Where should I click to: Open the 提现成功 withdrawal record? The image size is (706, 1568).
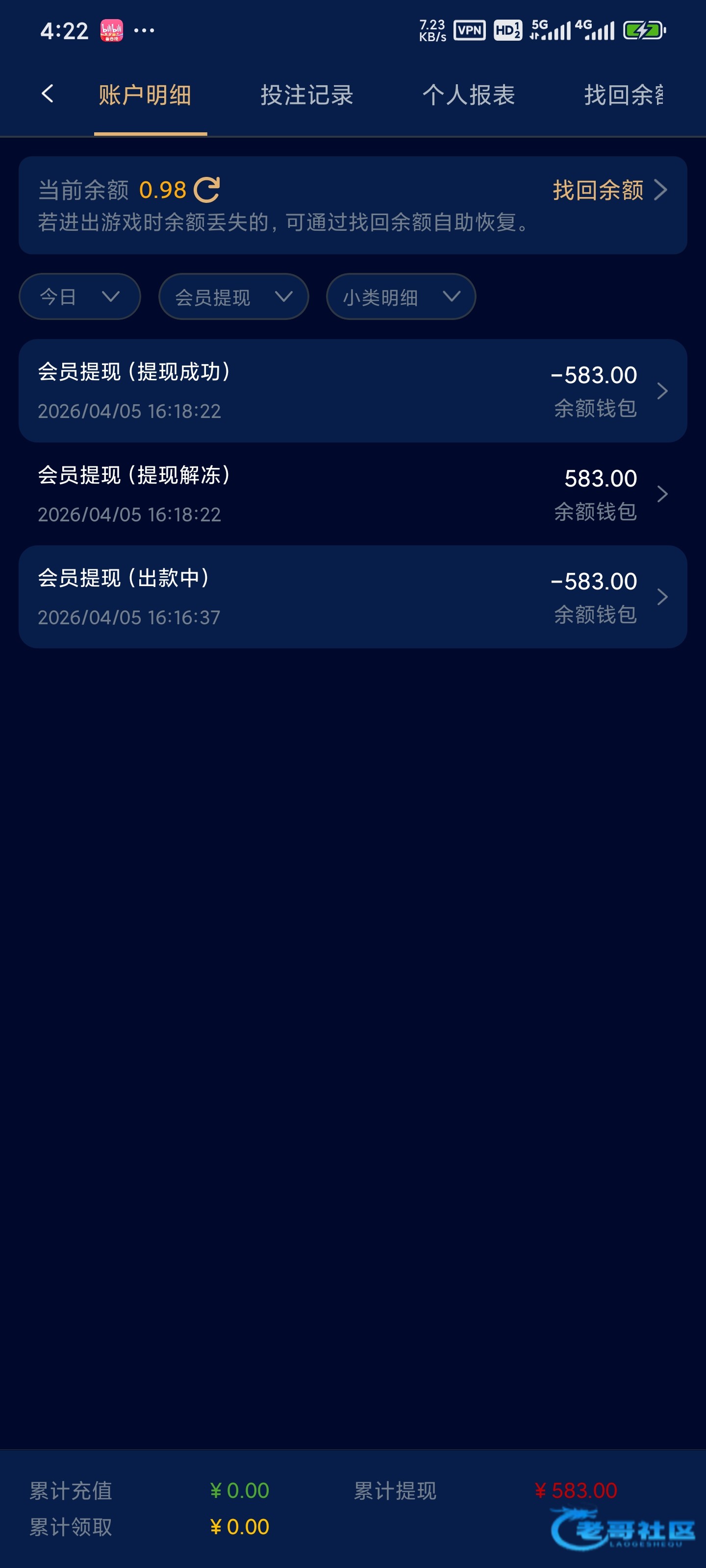353,391
